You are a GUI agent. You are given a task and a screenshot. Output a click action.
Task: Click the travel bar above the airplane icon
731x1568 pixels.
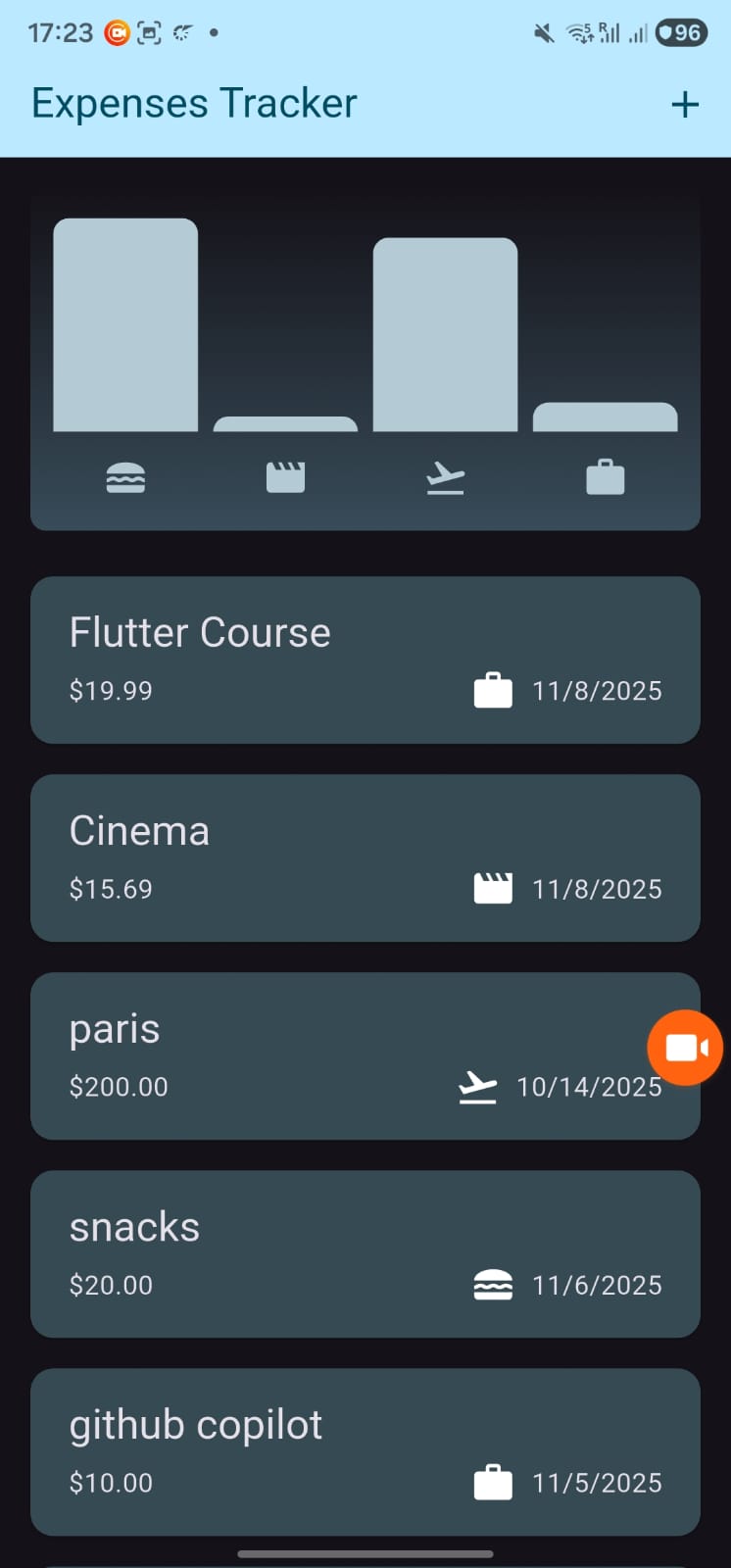point(446,333)
